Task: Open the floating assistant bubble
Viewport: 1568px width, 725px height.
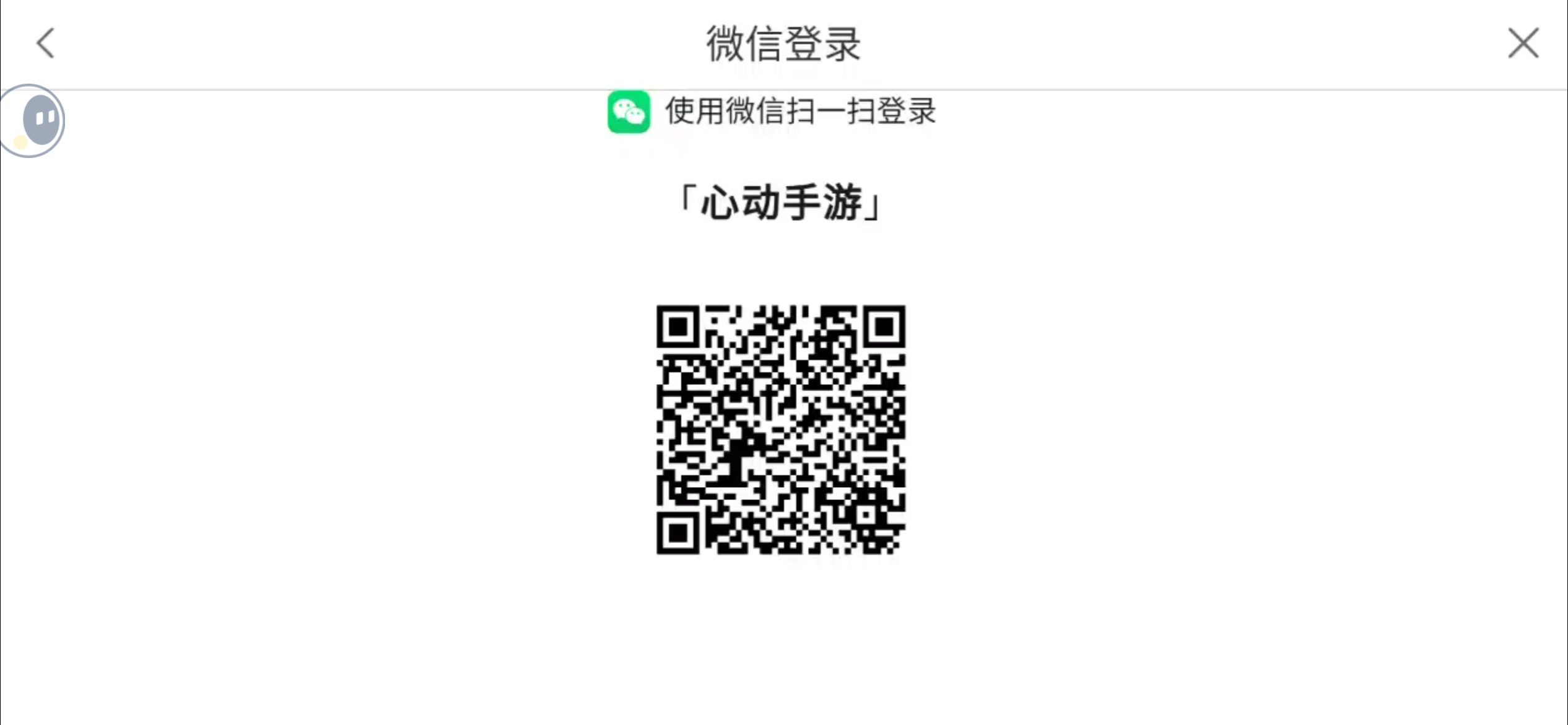Action: pyautogui.click(x=32, y=120)
